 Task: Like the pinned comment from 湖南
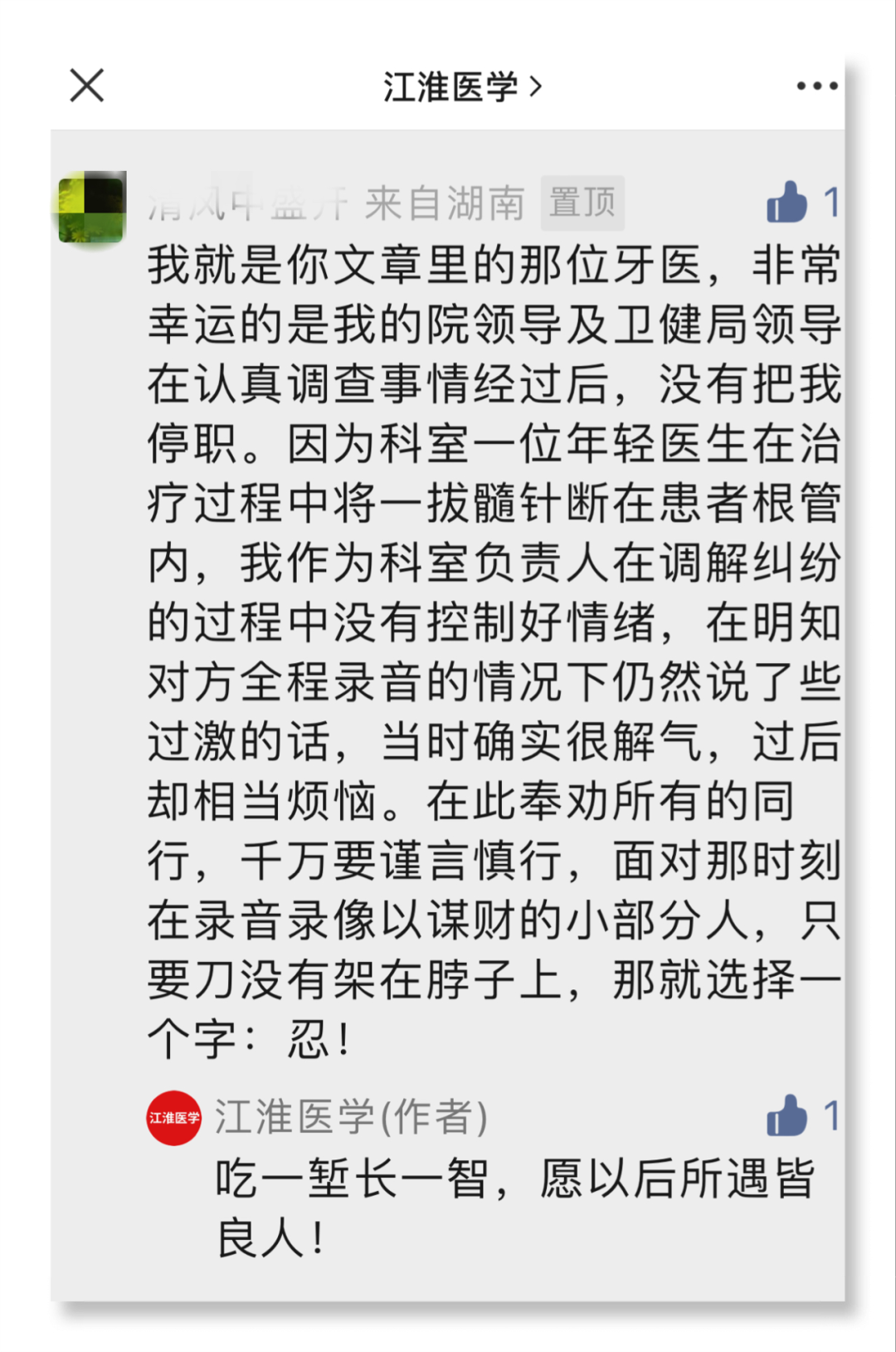tap(787, 203)
